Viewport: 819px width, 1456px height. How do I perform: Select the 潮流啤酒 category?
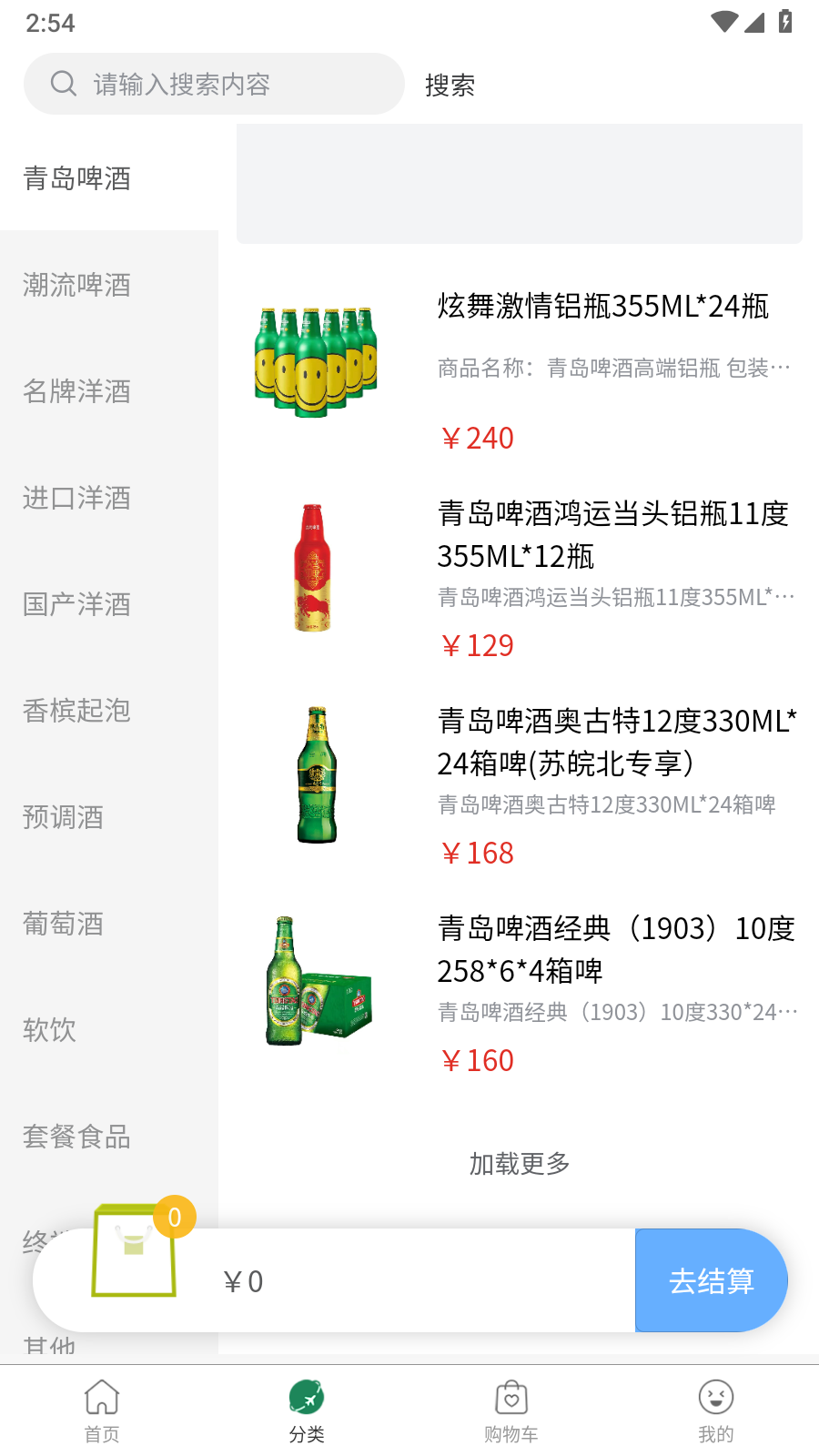tap(77, 285)
